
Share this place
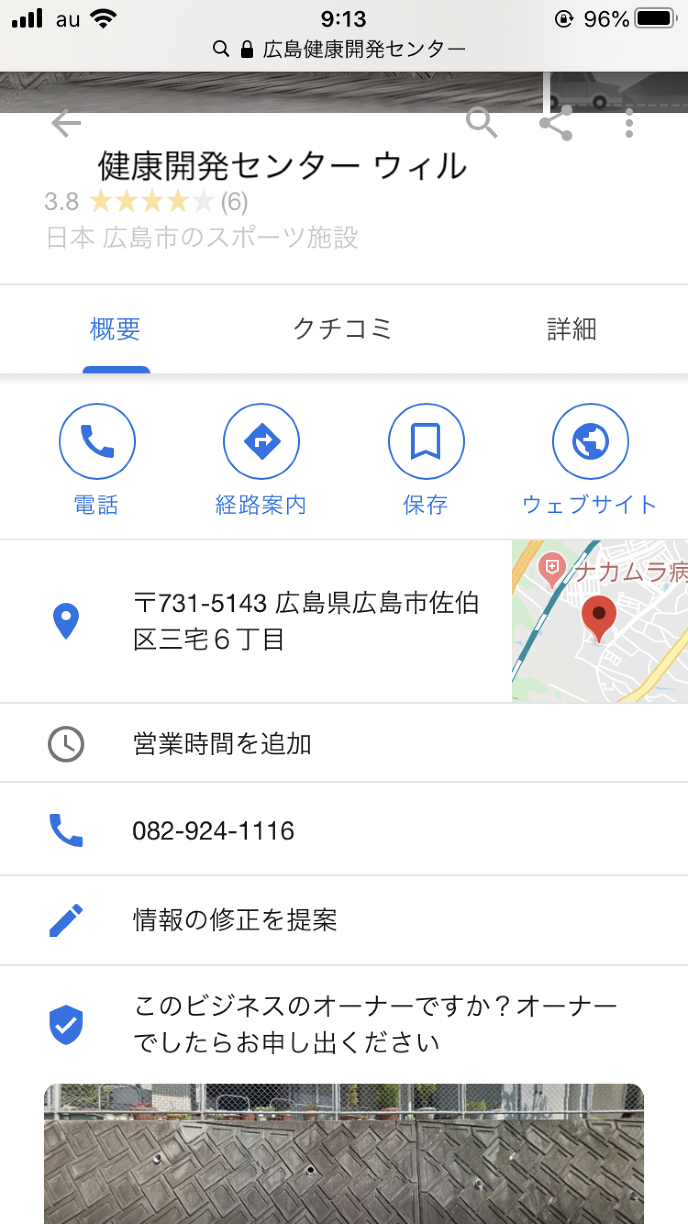pyautogui.click(x=556, y=124)
